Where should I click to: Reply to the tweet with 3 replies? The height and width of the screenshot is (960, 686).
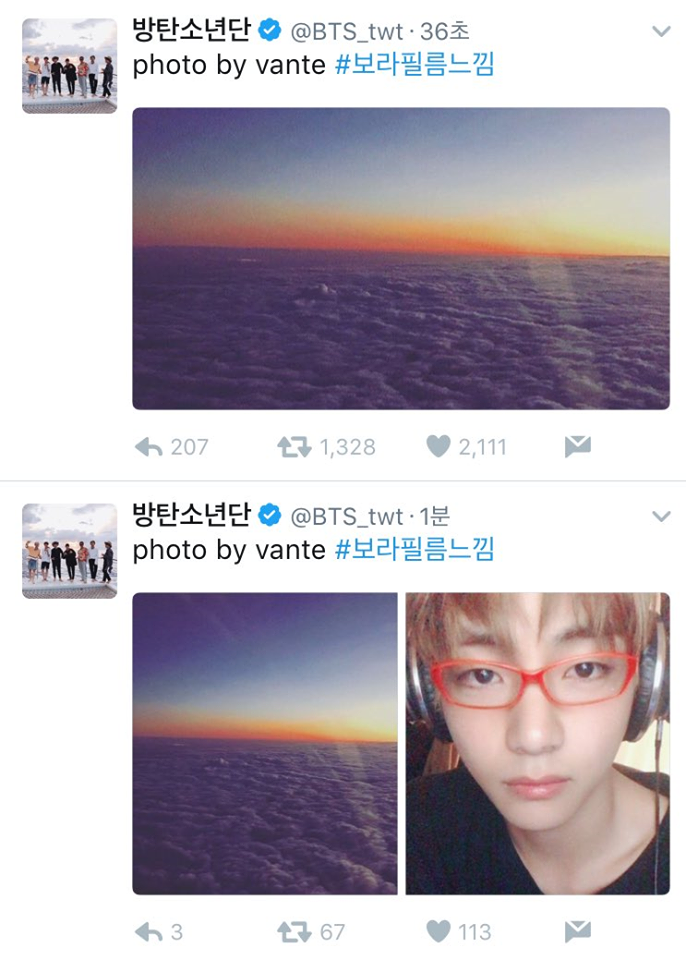click(149, 932)
